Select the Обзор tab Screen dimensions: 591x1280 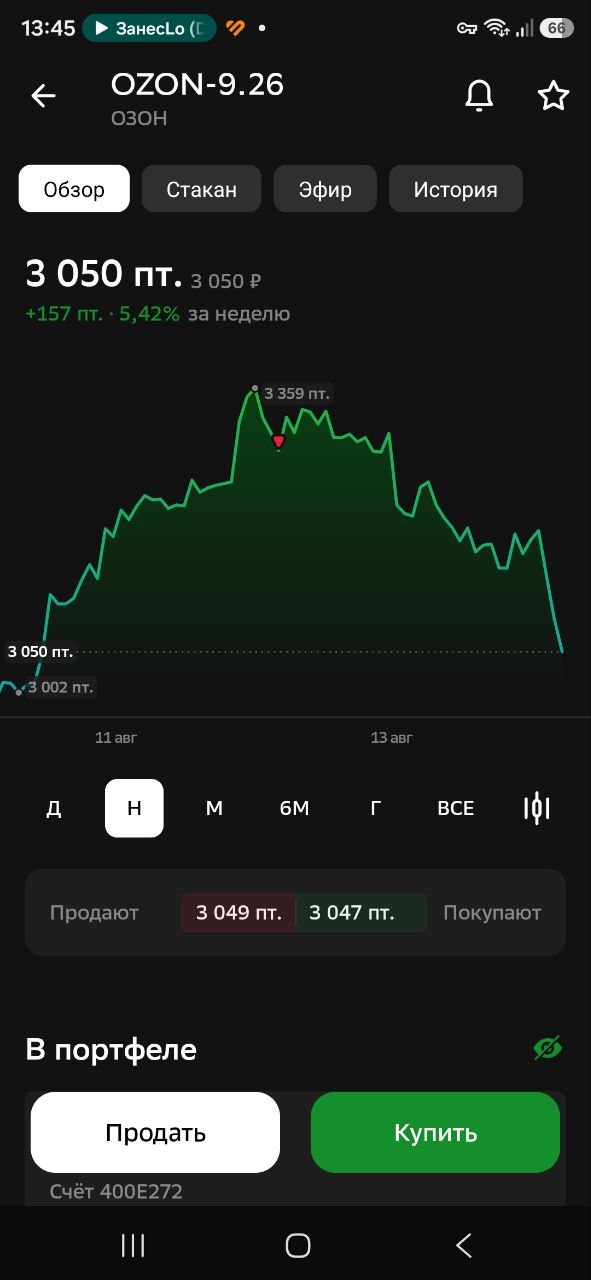coord(74,189)
